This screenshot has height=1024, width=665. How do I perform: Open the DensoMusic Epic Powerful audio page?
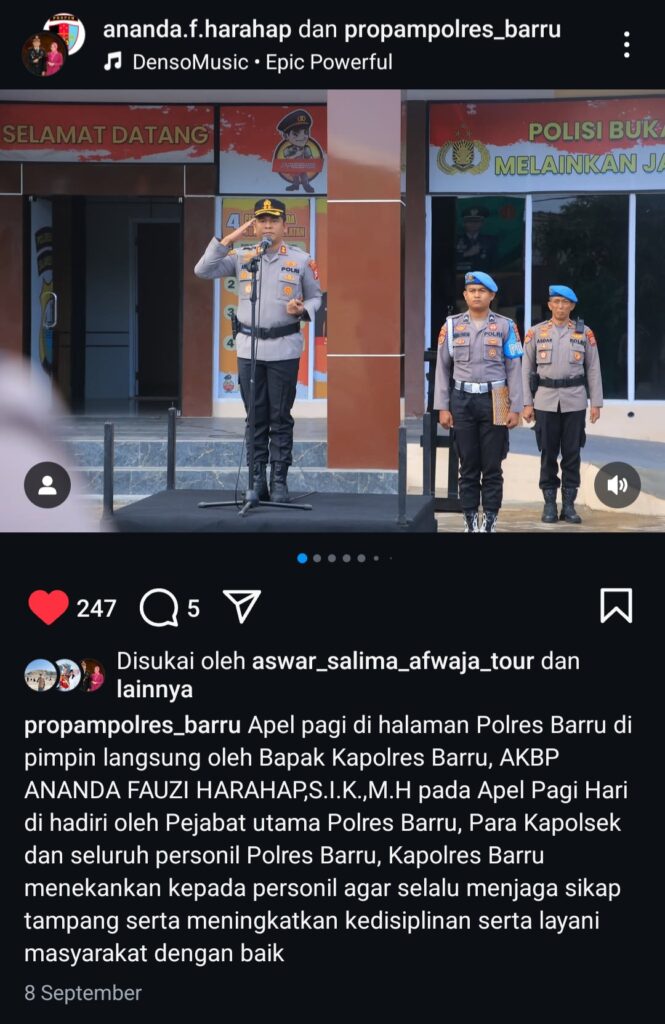coord(248,62)
